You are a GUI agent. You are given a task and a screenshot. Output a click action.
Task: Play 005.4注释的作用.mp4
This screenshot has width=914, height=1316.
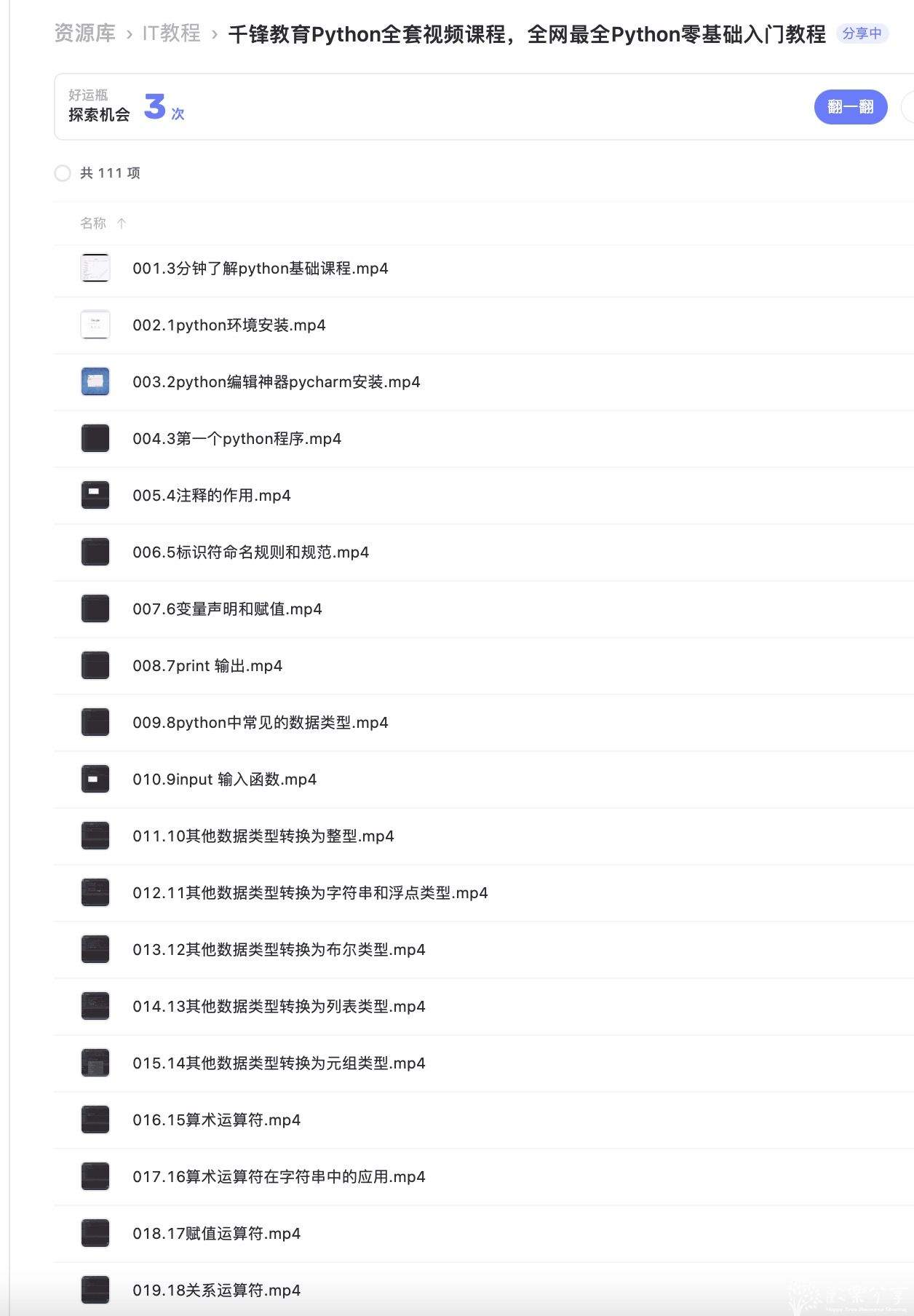pos(211,496)
